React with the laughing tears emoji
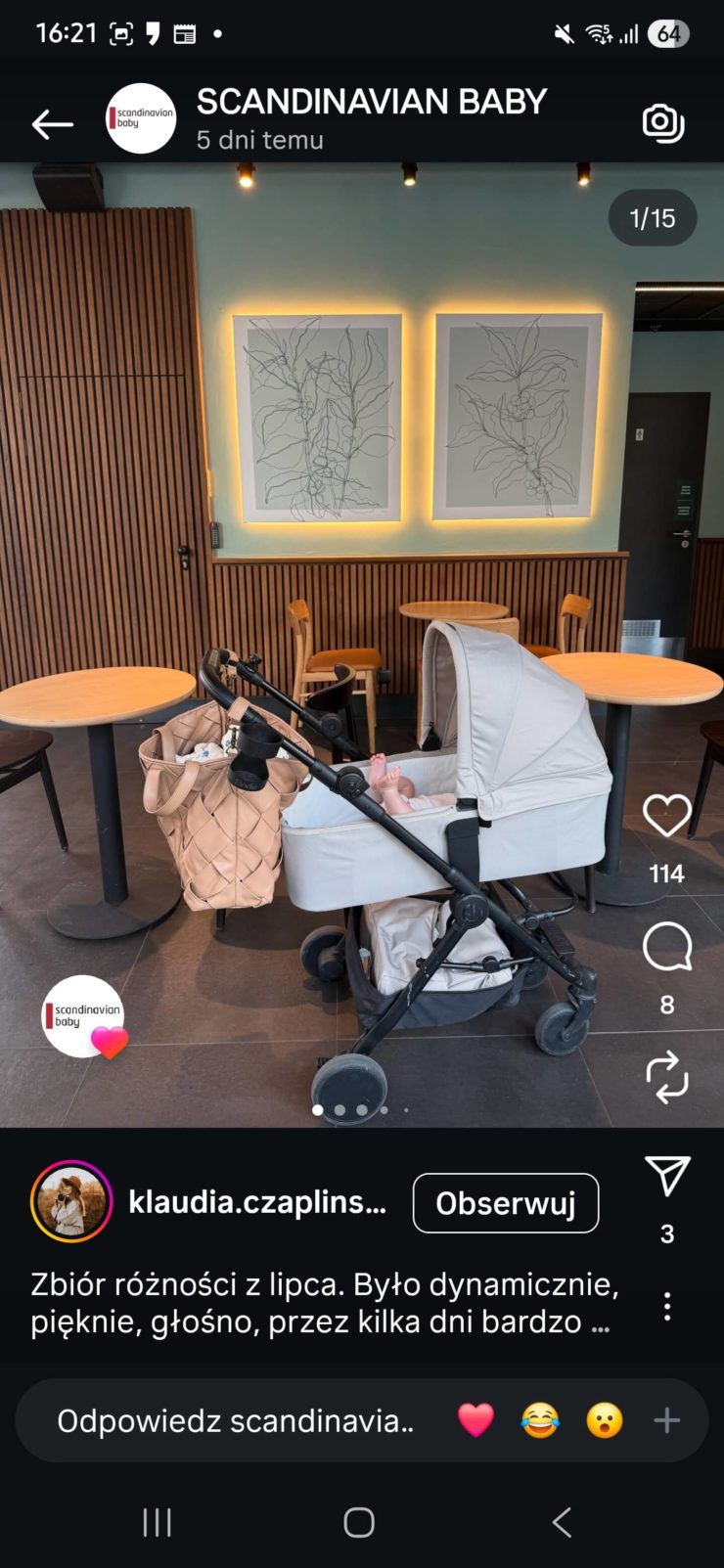 click(x=540, y=1420)
